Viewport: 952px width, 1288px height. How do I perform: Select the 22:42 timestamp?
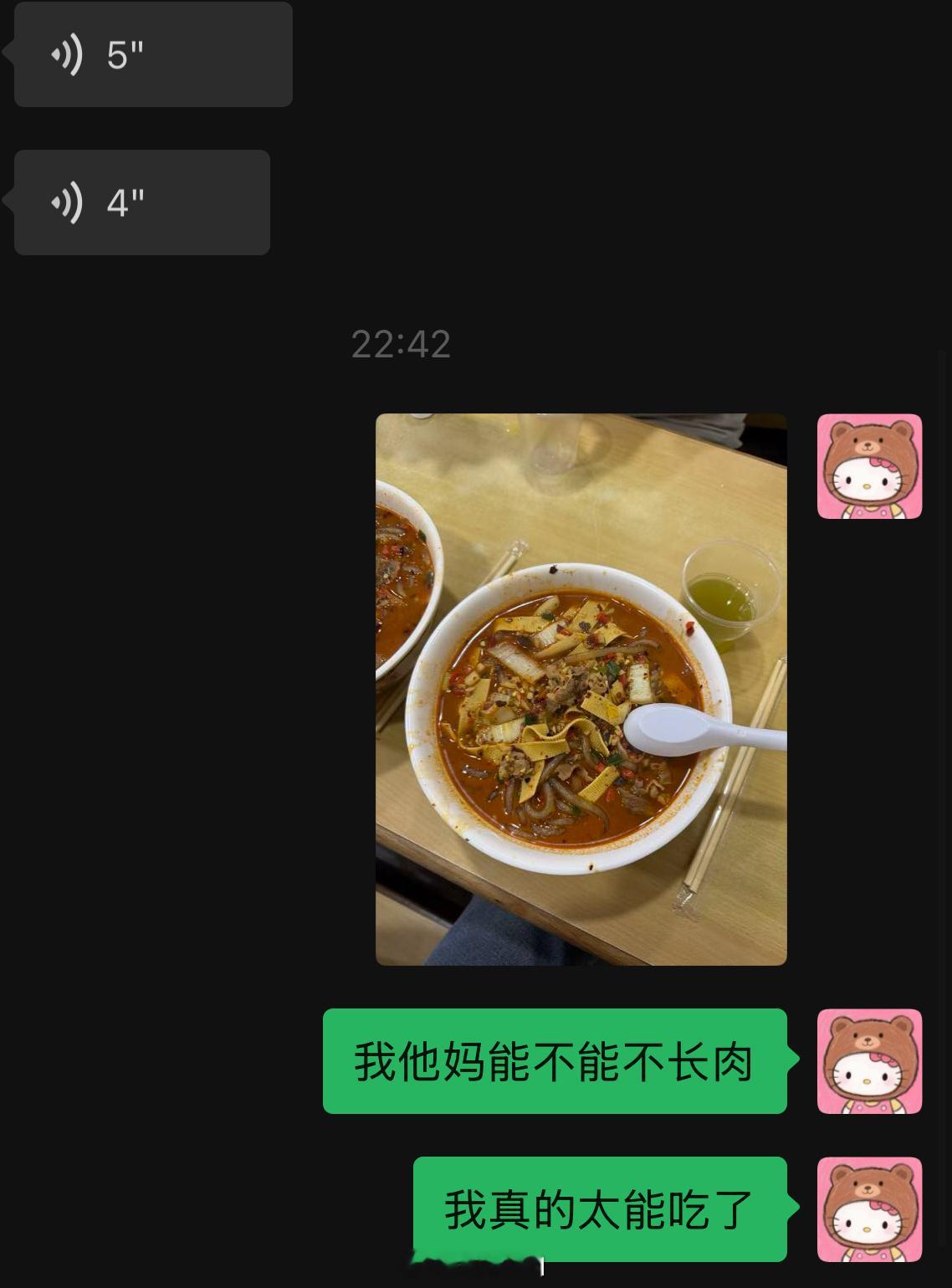point(401,343)
